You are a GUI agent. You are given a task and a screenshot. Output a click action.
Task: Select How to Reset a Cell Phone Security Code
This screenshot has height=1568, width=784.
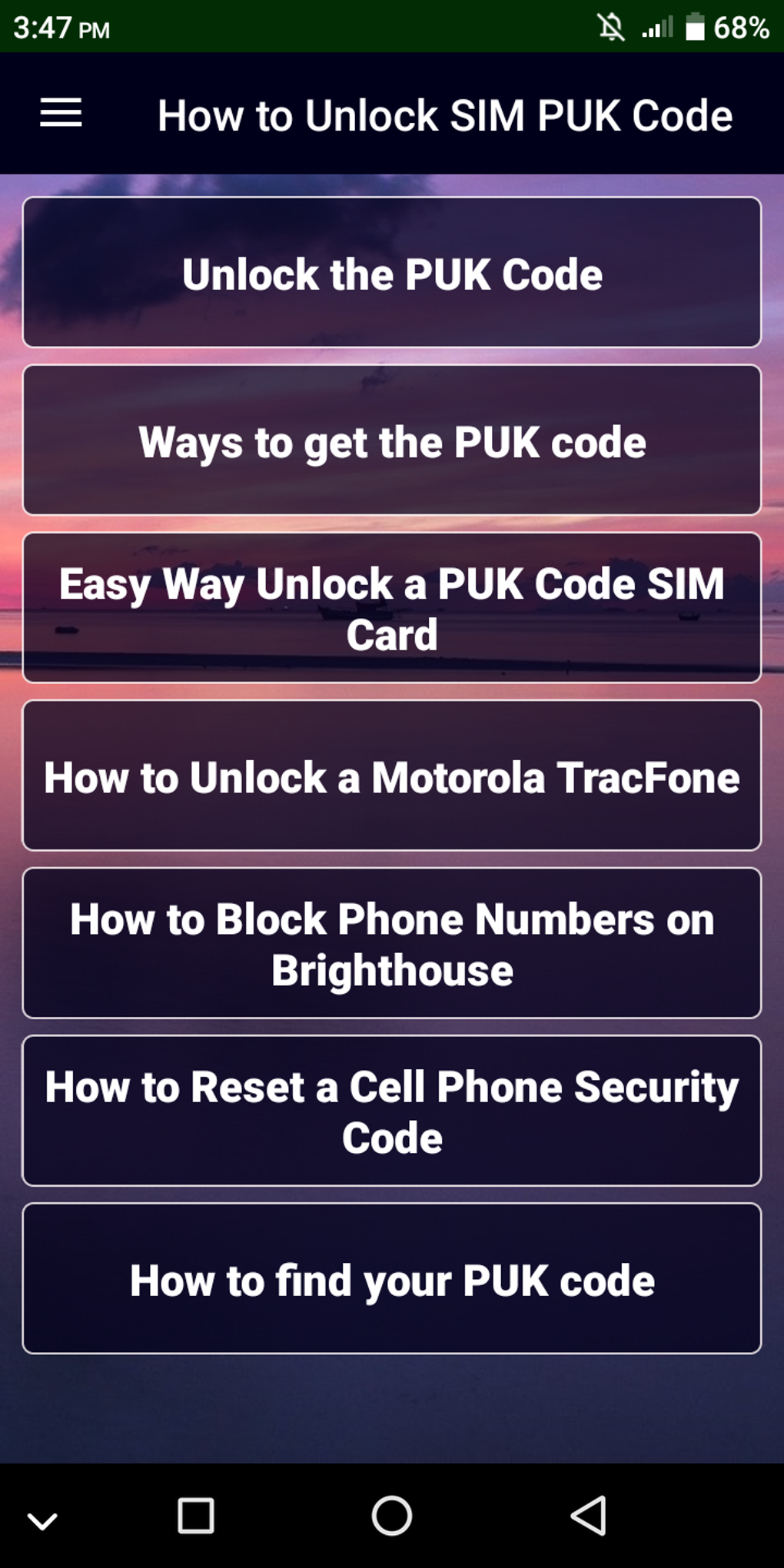tap(392, 1111)
